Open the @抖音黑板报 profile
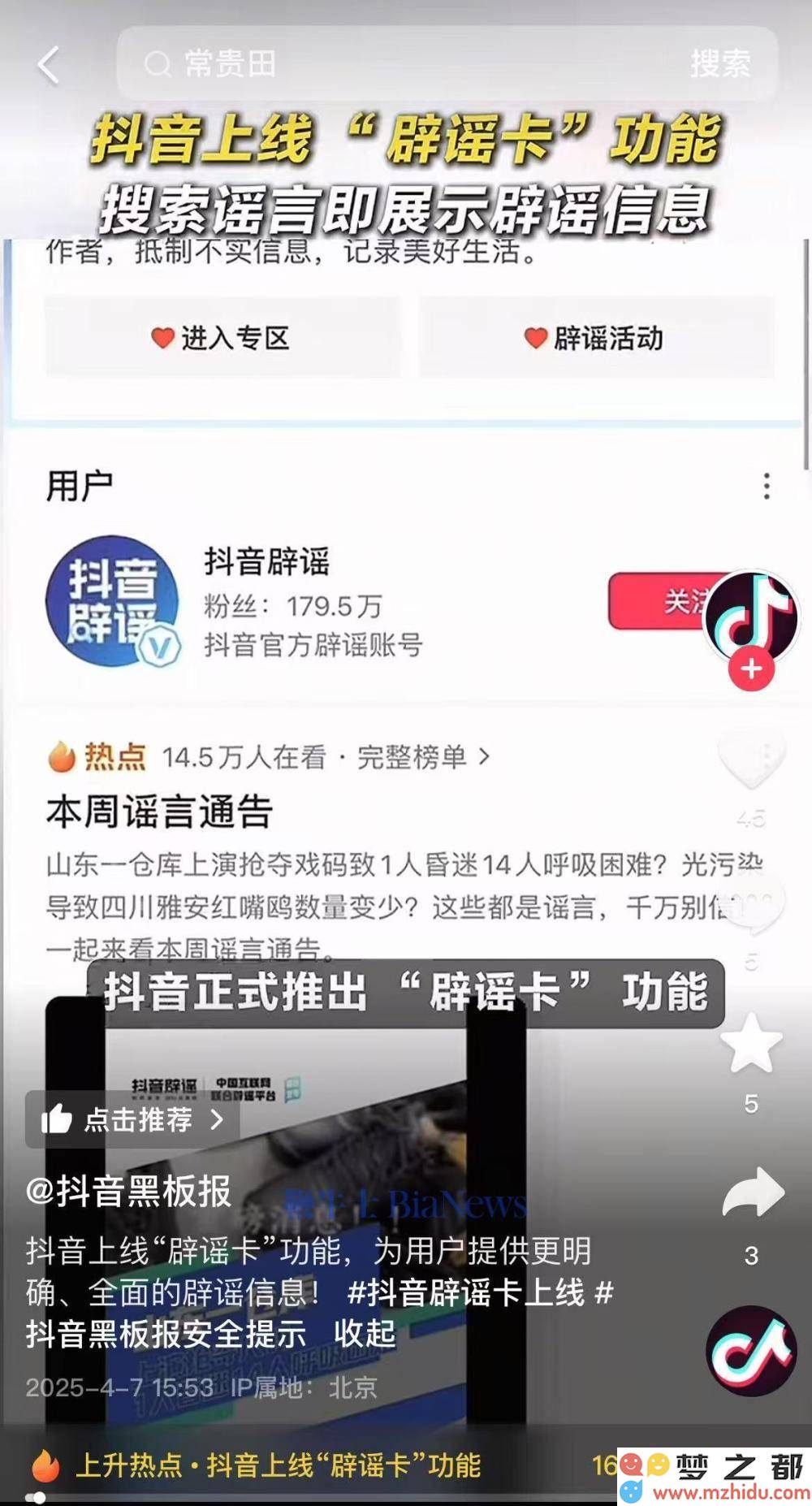The width and height of the screenshot is (812, 1506). click(x=128, y=1191)
